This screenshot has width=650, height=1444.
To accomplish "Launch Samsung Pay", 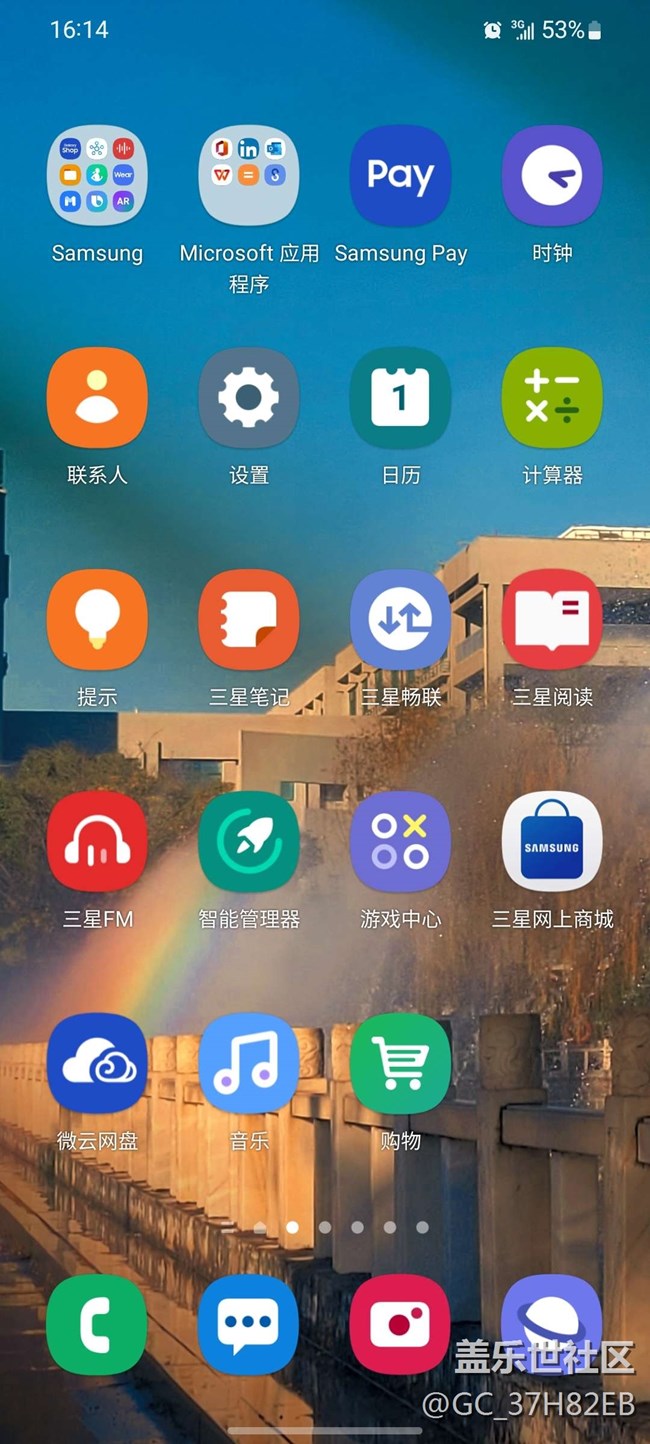I will (400, 175).
